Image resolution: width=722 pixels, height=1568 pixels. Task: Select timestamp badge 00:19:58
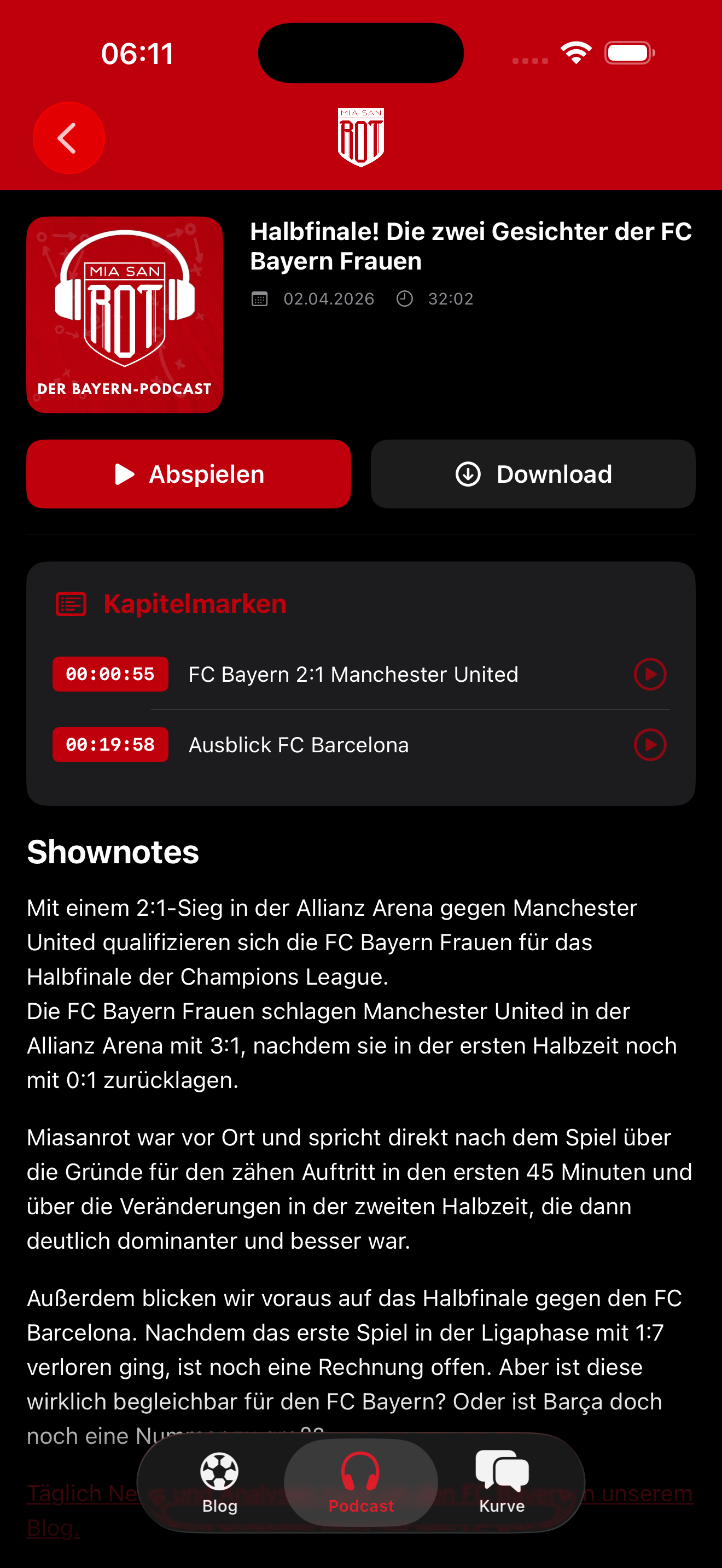coord(110,745)
